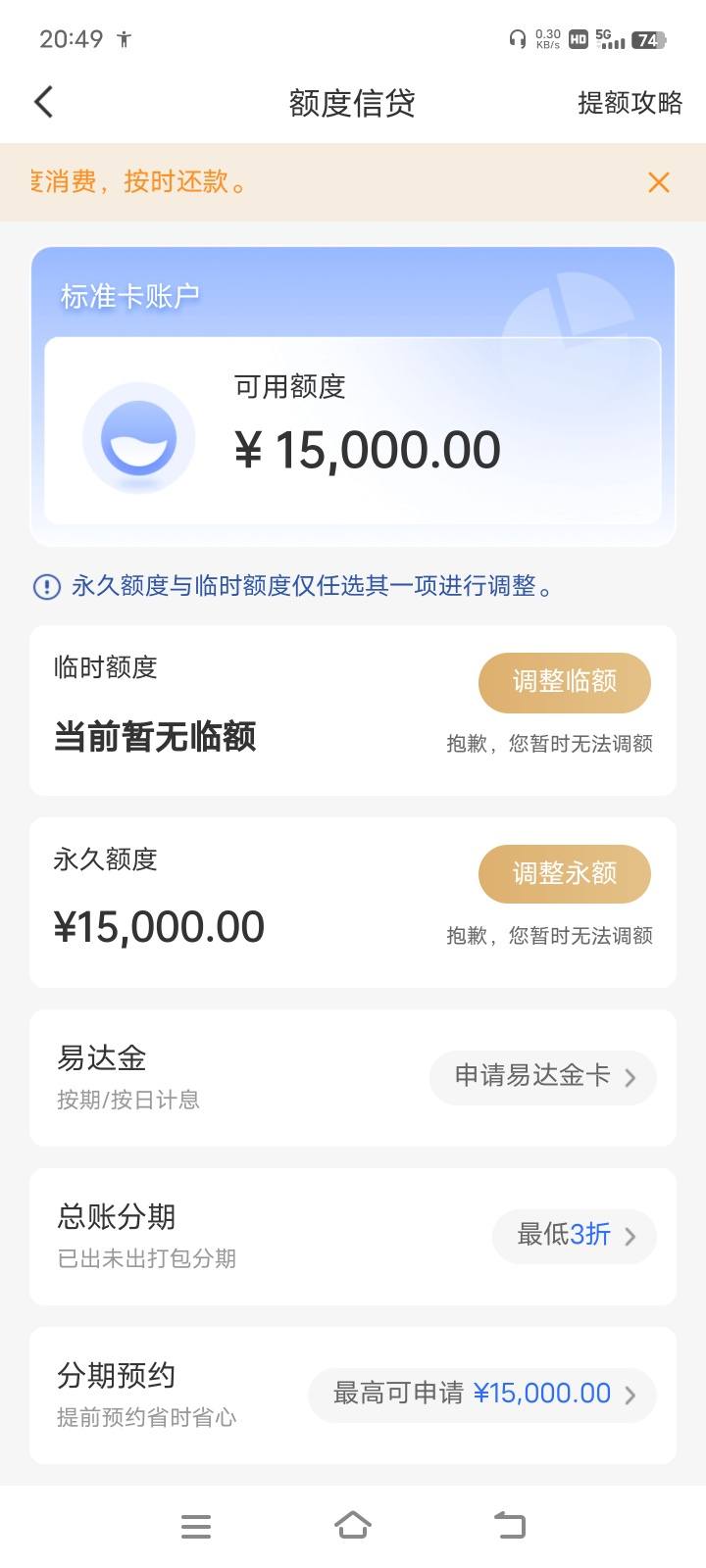Open the 提额攻略 guide
Viewport: 706px width, 1568px height.
pyautogui.click(x=630, y=102)
